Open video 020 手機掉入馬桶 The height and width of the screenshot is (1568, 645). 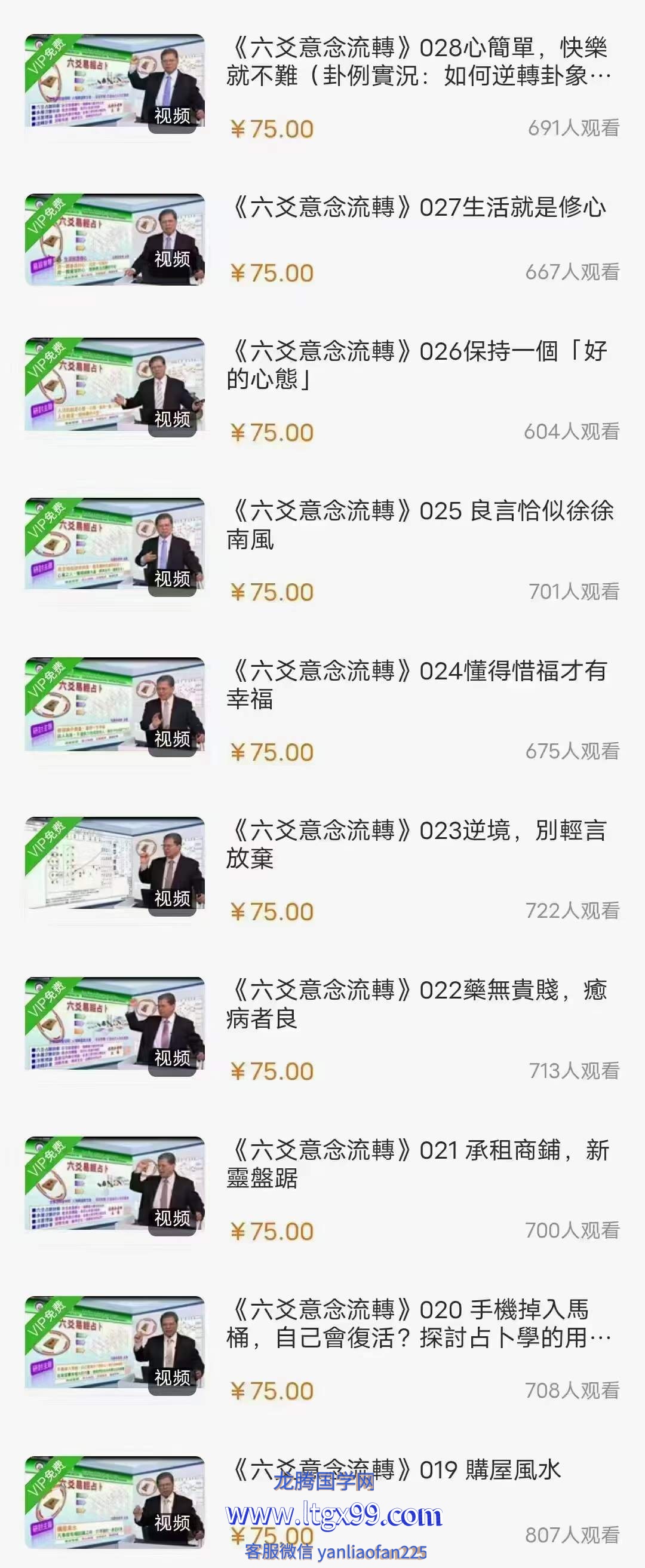[419, 1324]
